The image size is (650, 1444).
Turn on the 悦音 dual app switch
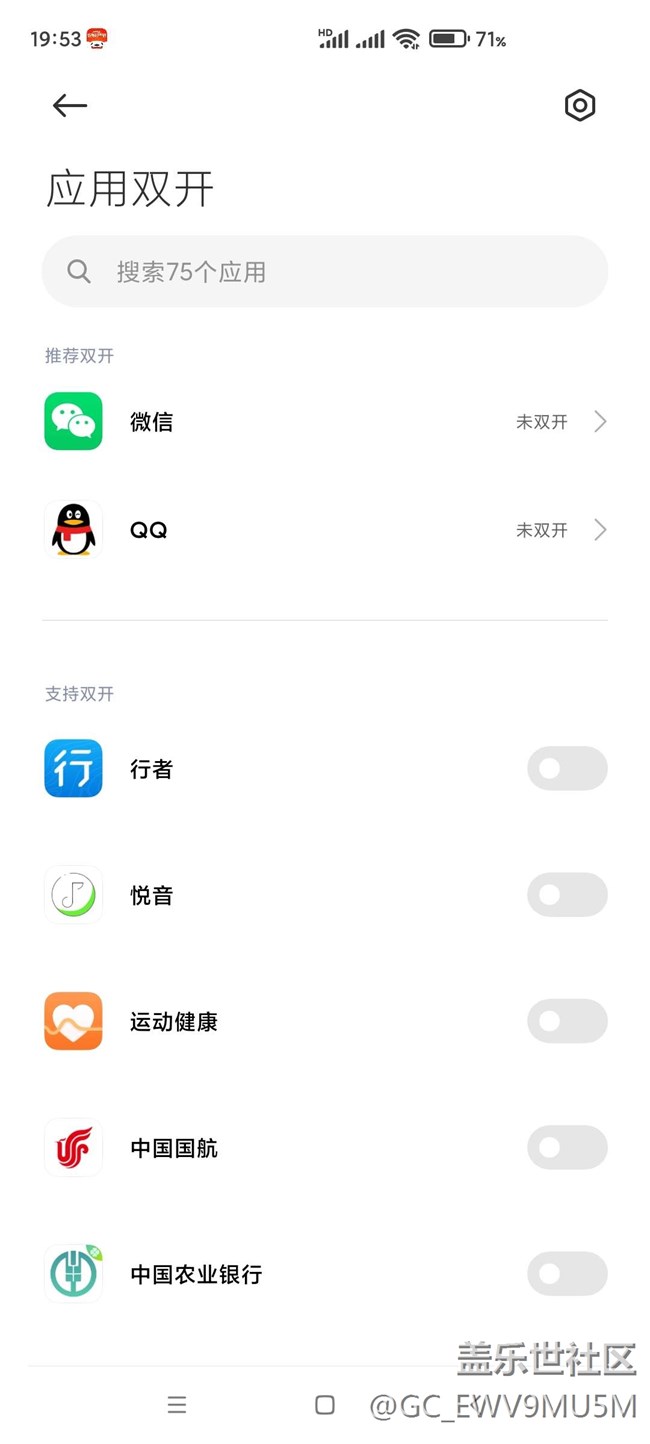567,895
